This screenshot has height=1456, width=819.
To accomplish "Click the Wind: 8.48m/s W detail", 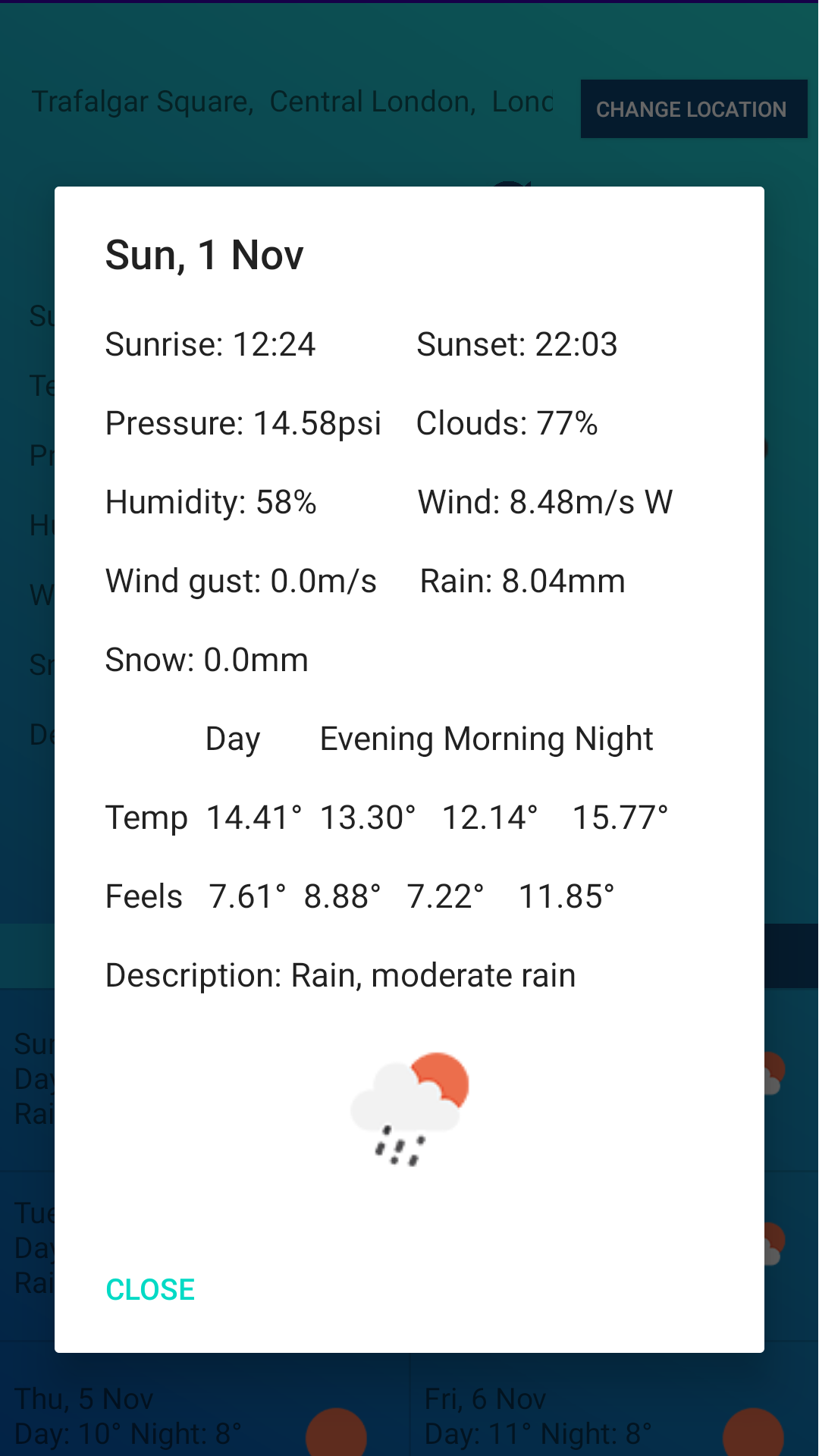I will click(x=546, y=501).
